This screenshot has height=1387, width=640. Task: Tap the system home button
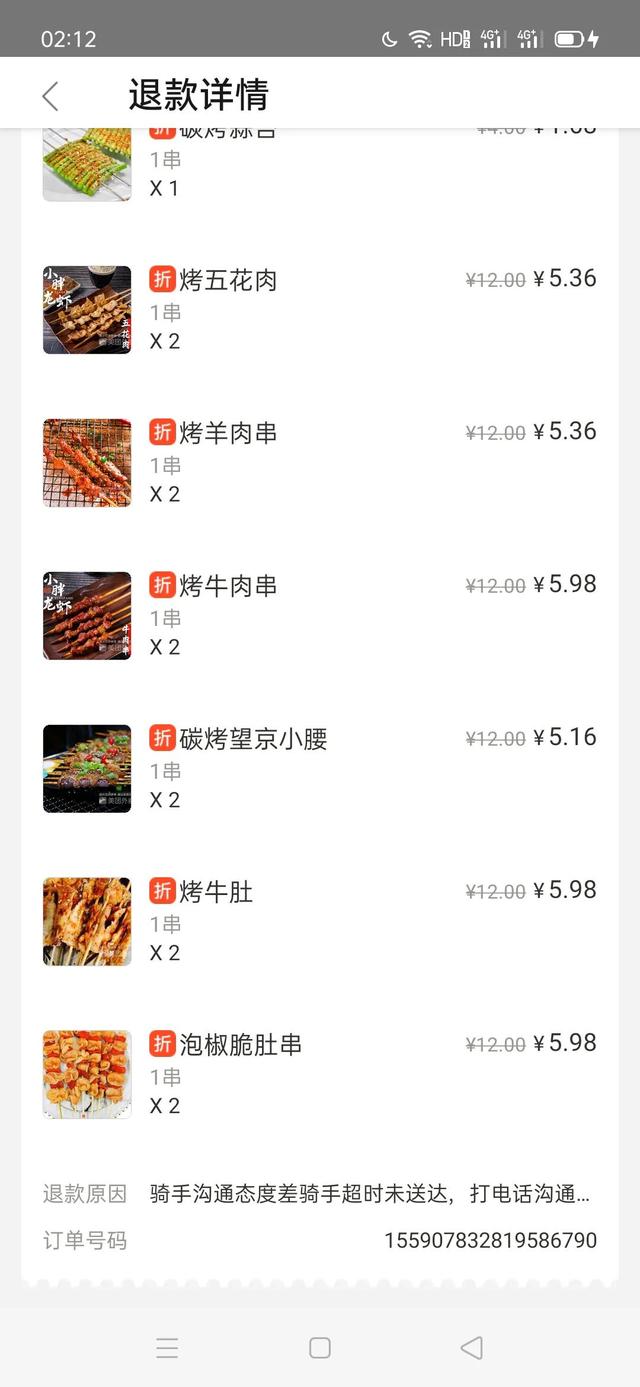320,1347
